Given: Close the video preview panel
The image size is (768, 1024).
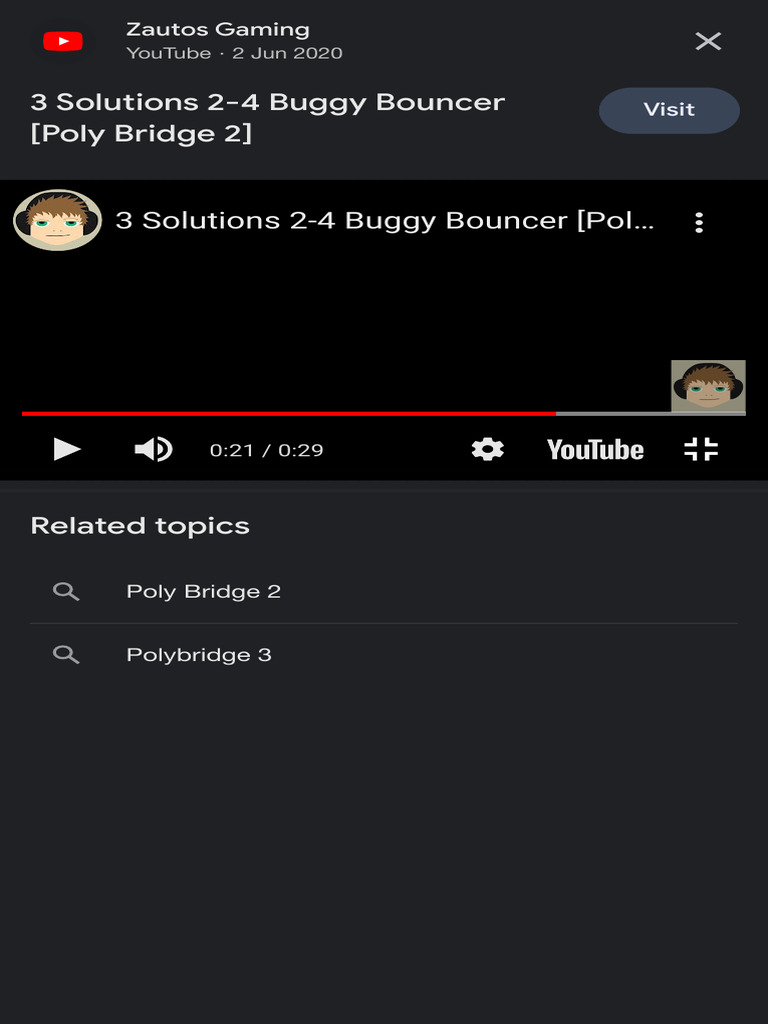Looking at the screenshot, I should (708, 41).
